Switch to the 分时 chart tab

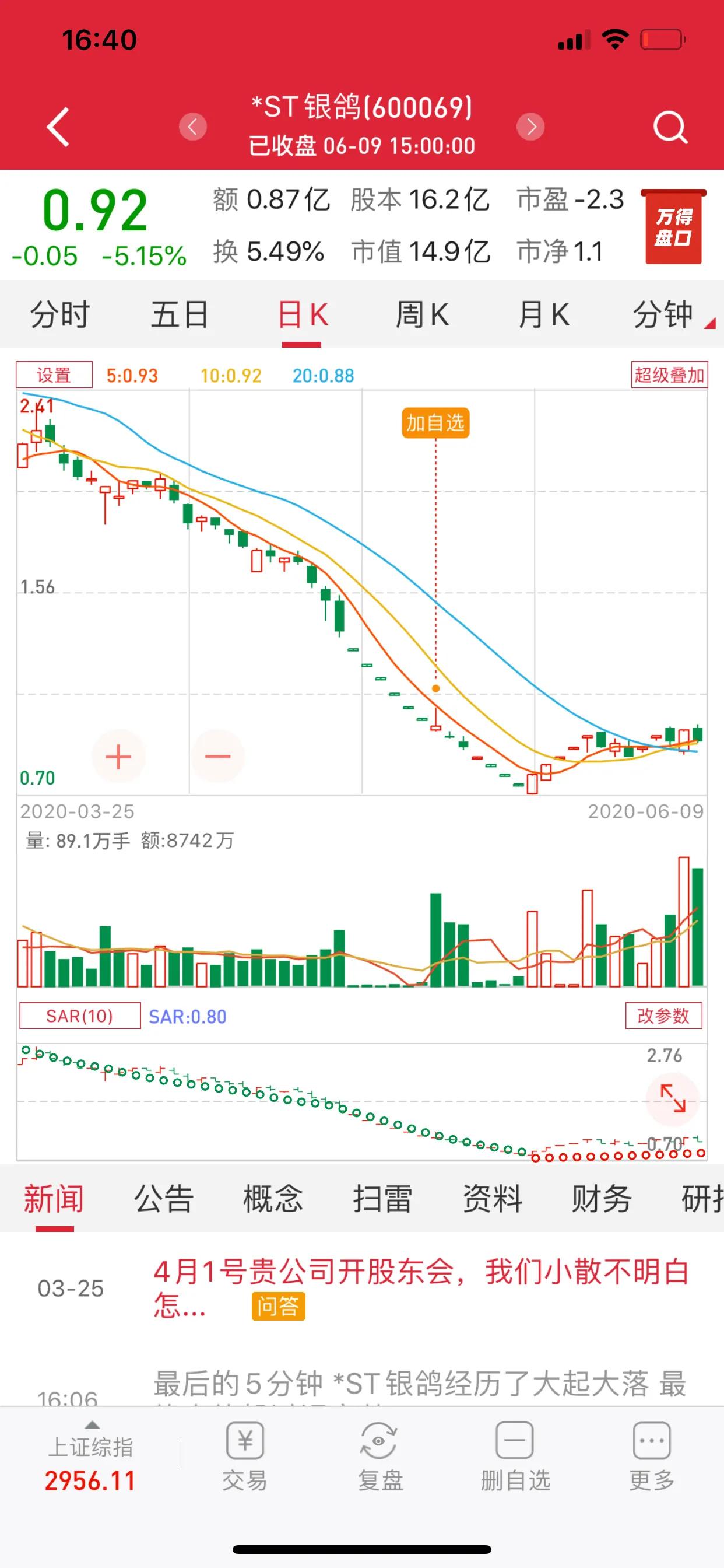pos(59,314)
